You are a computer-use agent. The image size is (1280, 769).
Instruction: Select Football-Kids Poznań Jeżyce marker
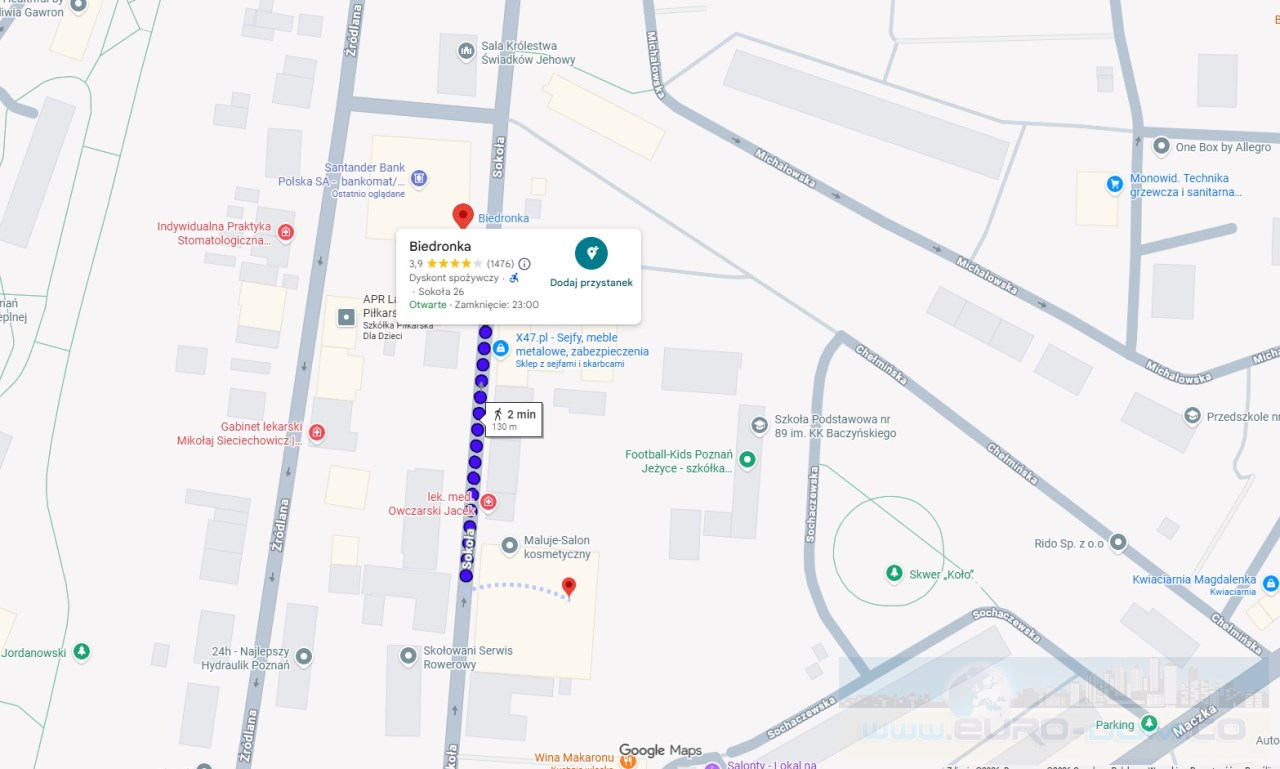click(746, 460)
